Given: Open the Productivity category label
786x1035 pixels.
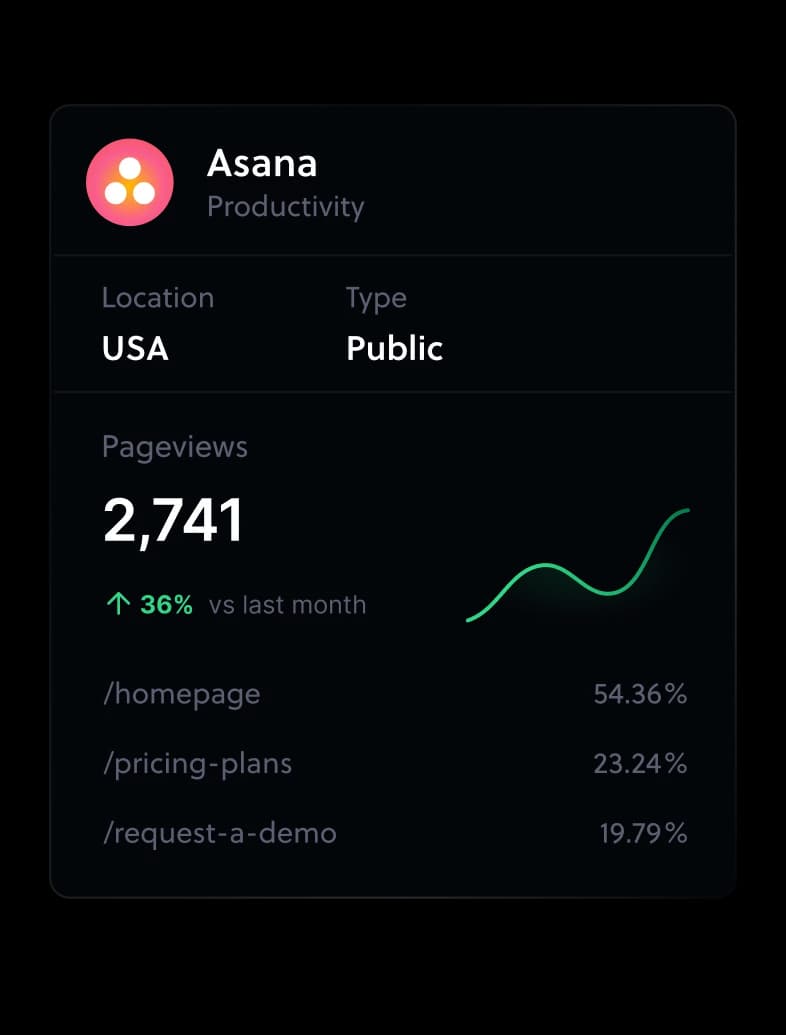Looking at the screenshot, I should 286,207.
